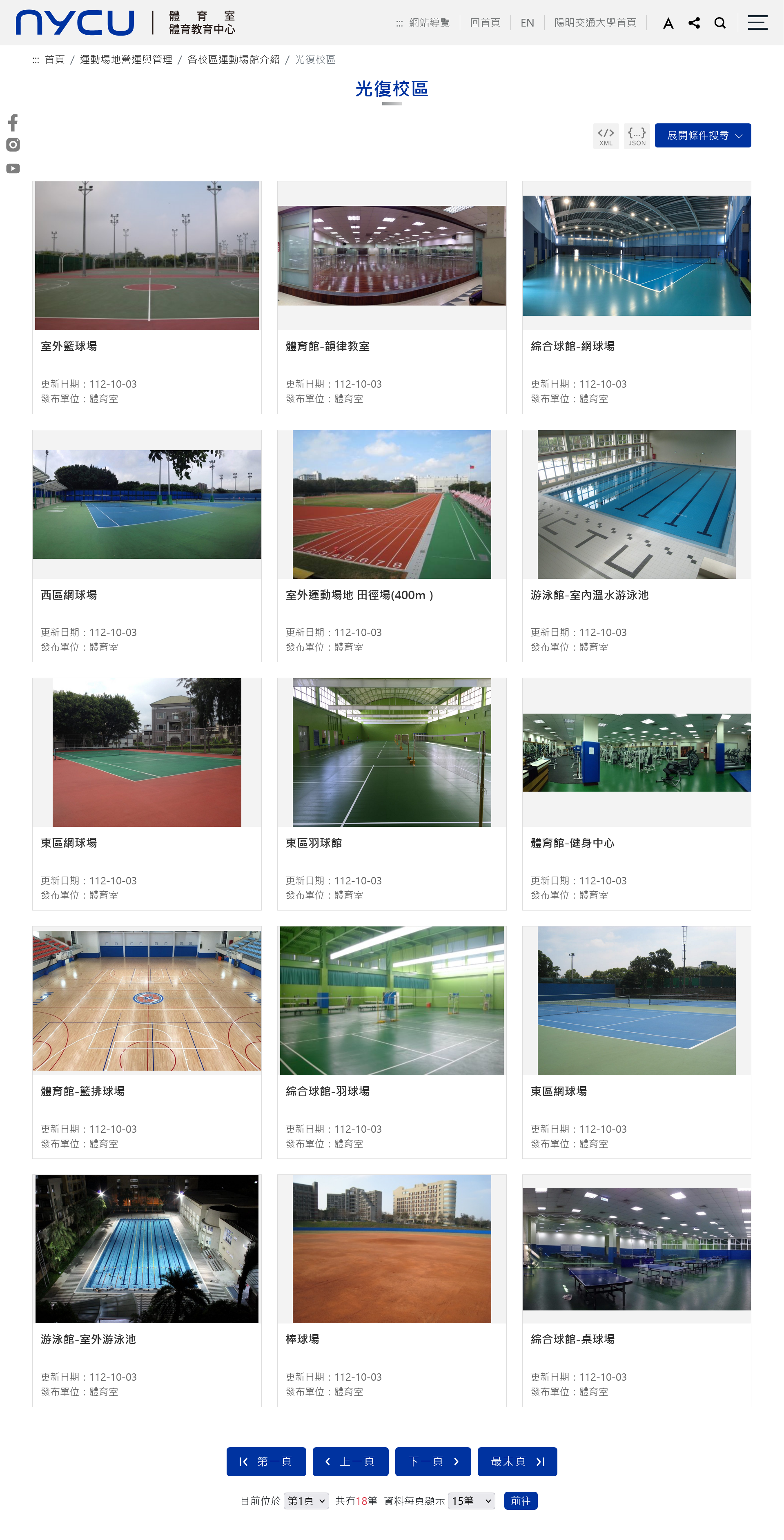The width and height of the screenshot is (784, 1540).
Task: Open the share icon in header
Action: pyautogui.click(x=694, y=23)
